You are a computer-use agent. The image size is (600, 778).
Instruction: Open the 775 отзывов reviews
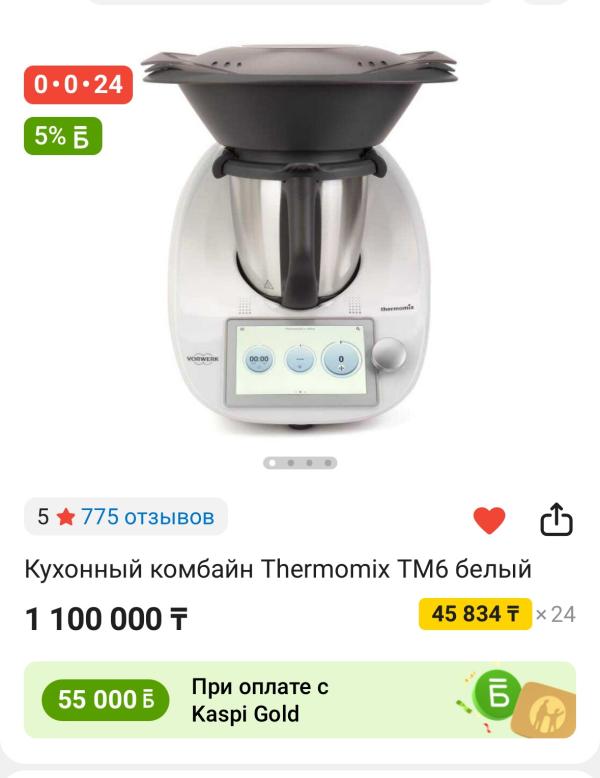pos(148,517)
